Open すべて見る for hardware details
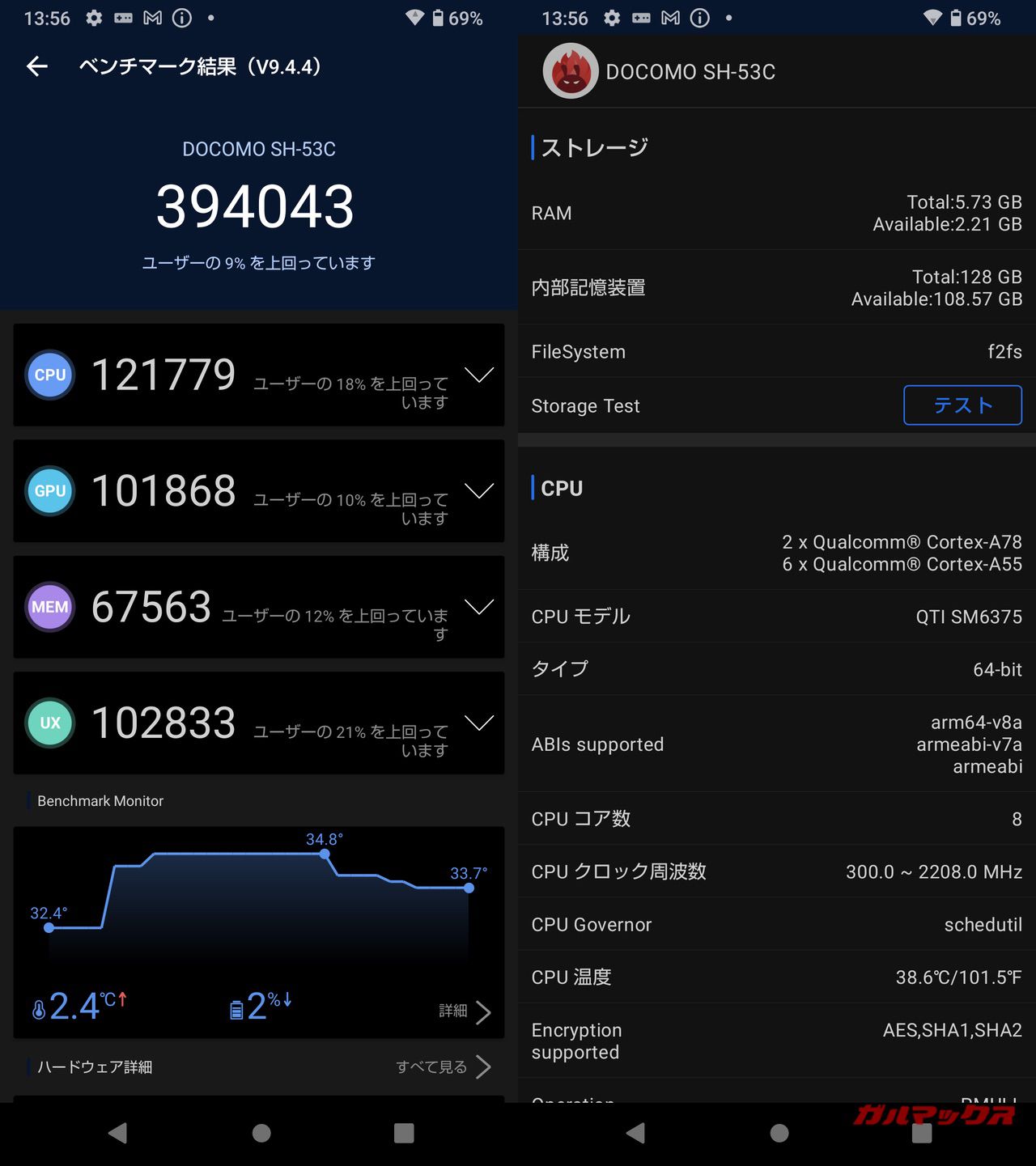Screen dimensions: 1036x1166 tap(444, 1066)
